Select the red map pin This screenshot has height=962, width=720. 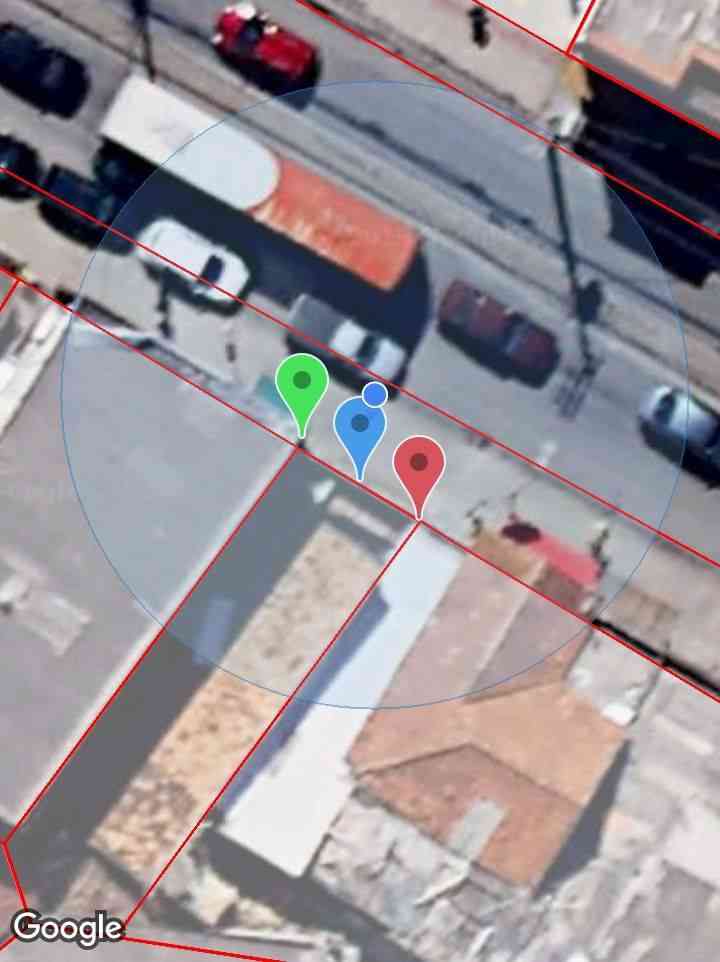(419, 467)
